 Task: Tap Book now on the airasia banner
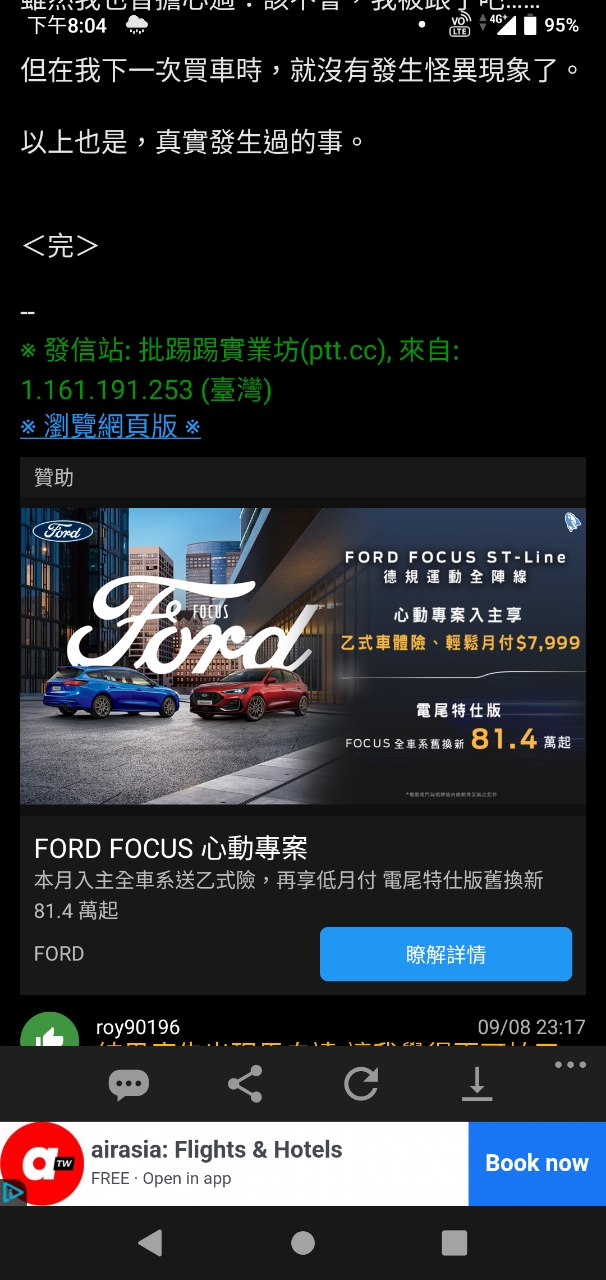(x=537, y=1163)
